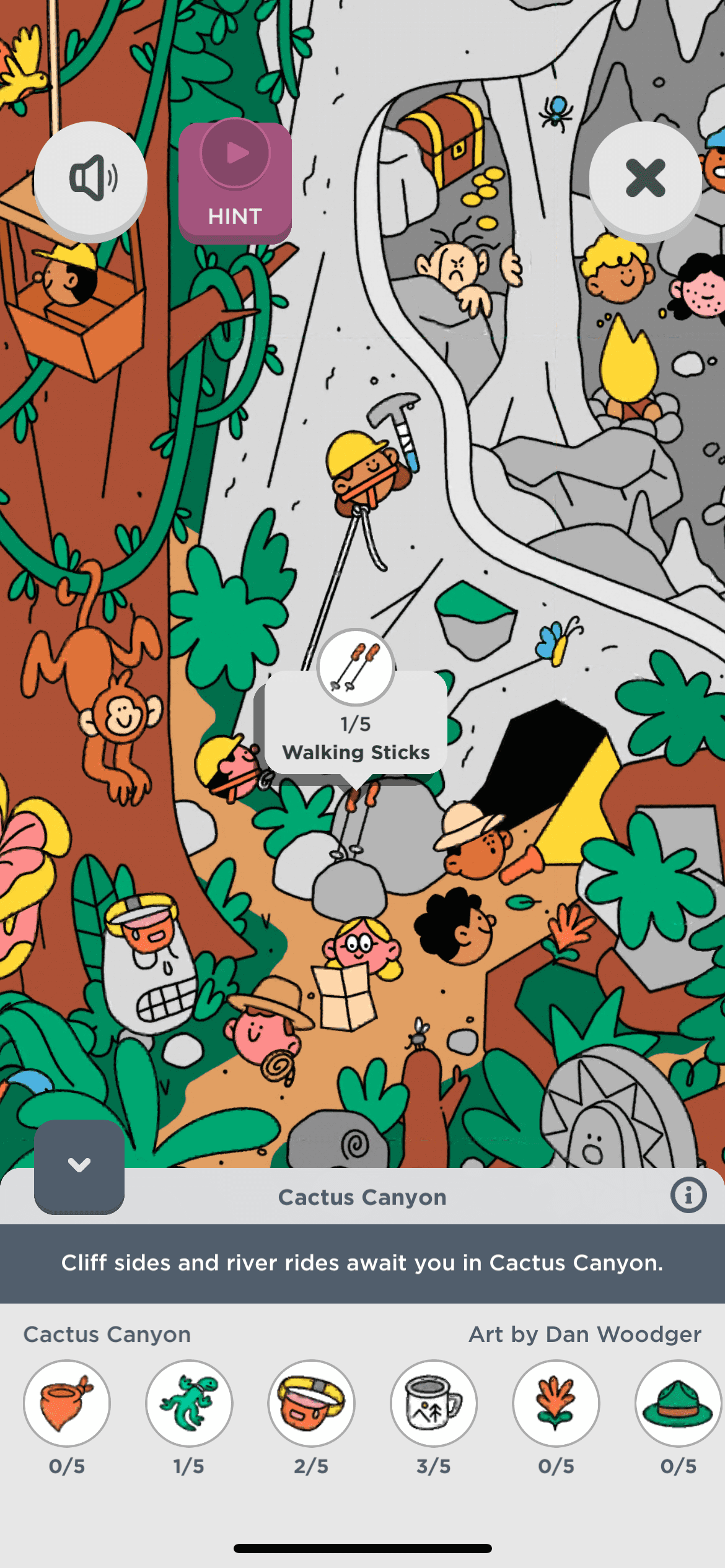Select the green lizard item
The image size is (725, 1568).
point(189,1403)
